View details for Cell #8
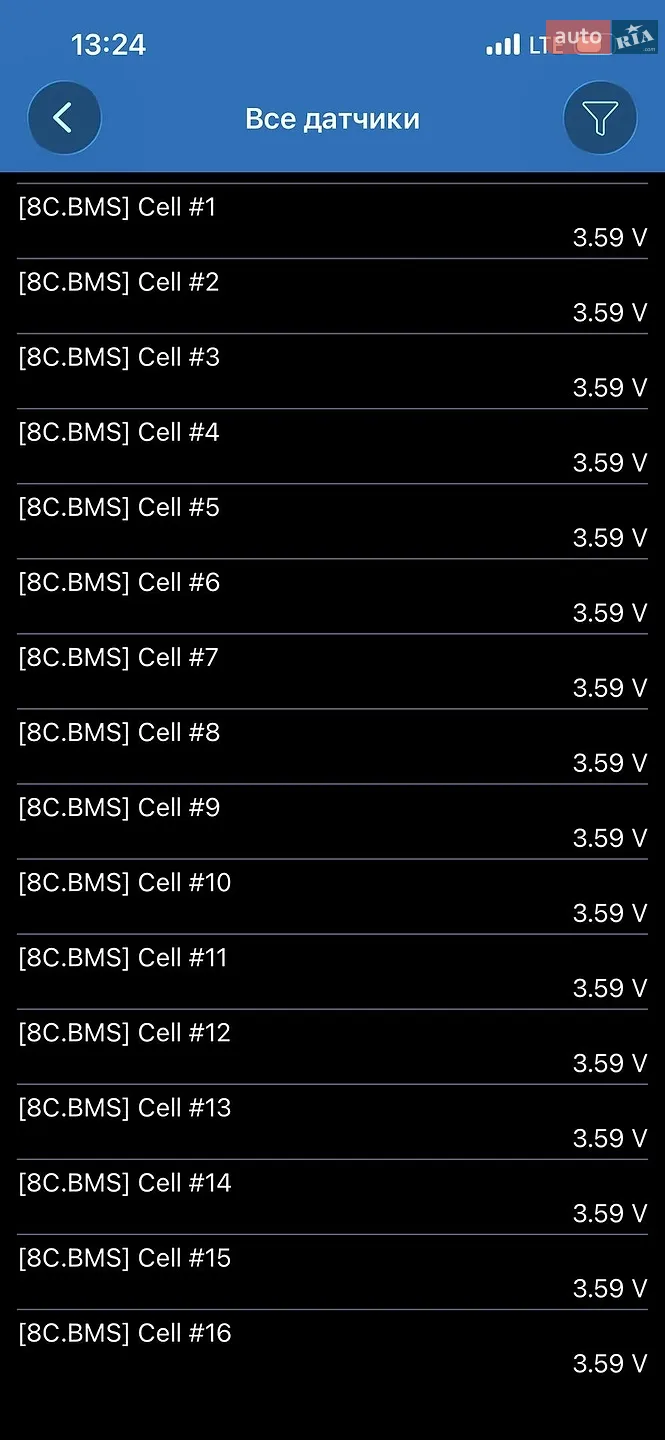This screenshot has width=665, height=1440. tap(332, 746)
